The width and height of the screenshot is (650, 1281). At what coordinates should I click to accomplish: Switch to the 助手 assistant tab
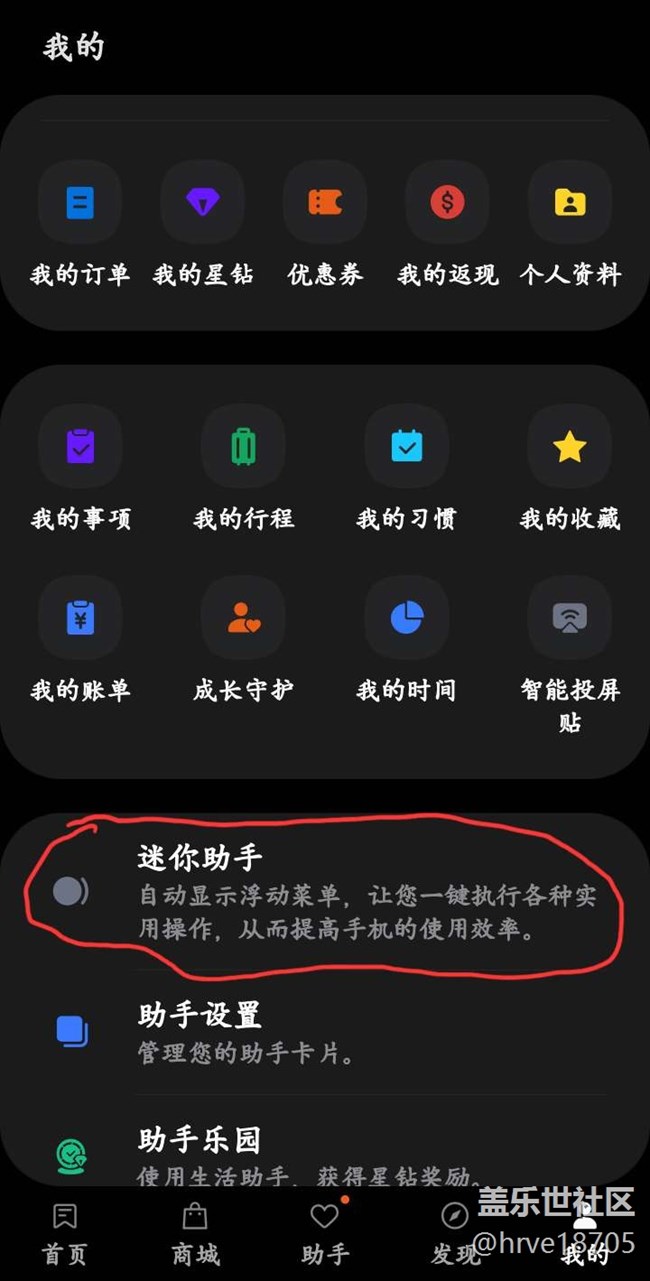click(325, 1233)
